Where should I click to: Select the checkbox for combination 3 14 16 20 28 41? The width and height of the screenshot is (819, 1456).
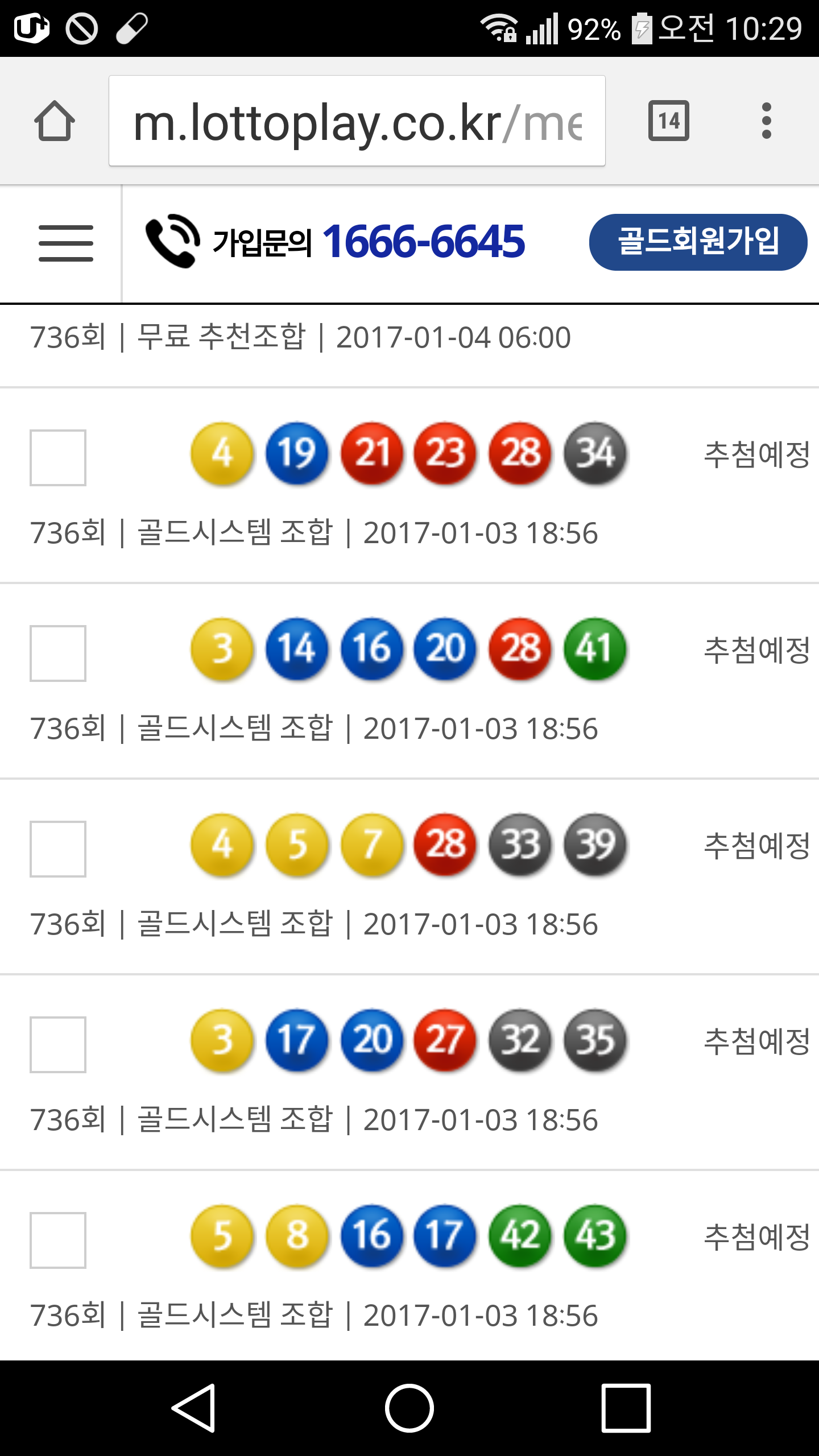point(58,653)
